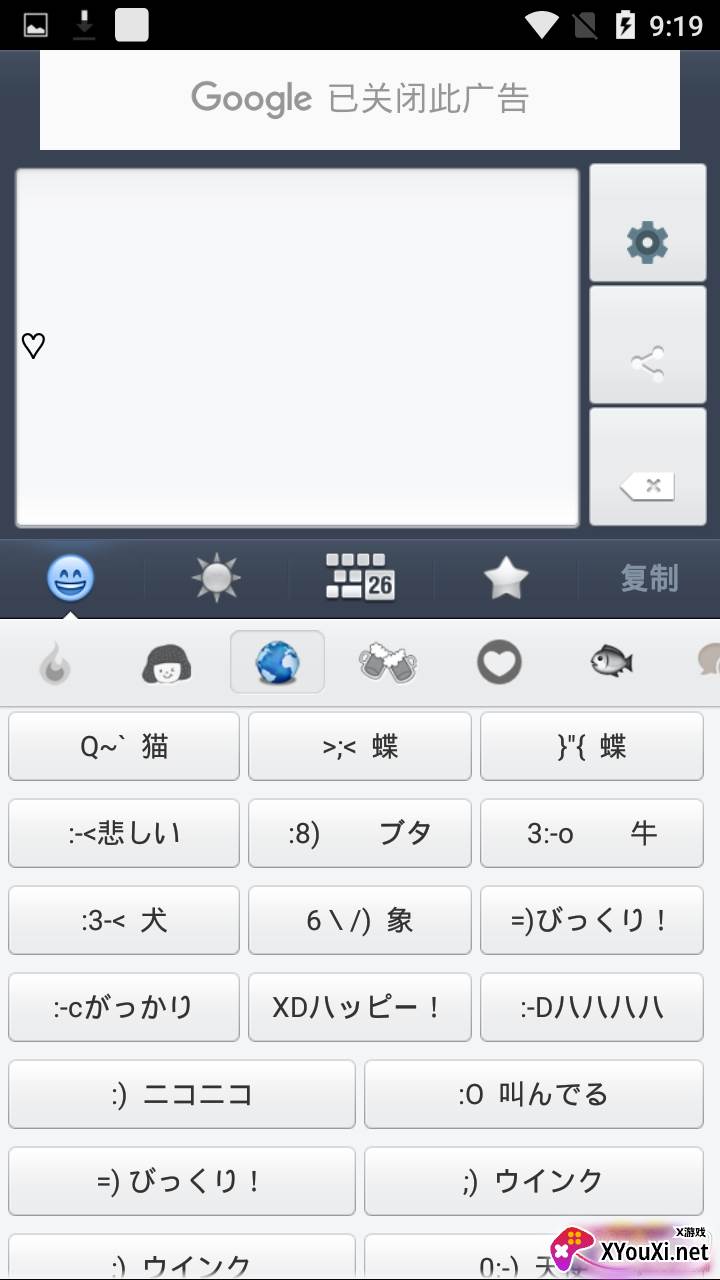This screenshot has height=1280, width=720.
Task: Tap the text area containing the heart
Action: tap(297, 347)
